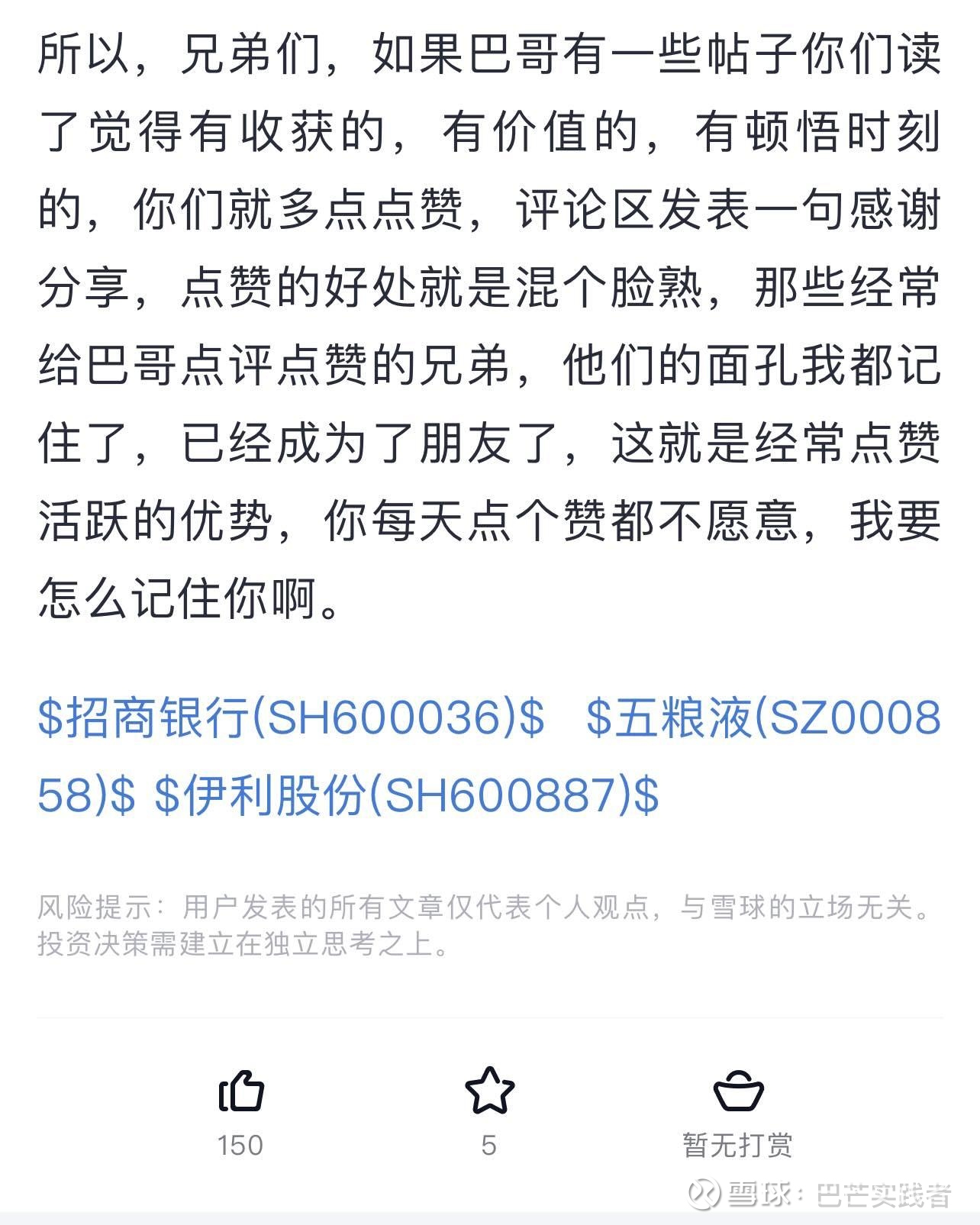
Task: Tip the author via the 暂无打赏 icon
Action: pos(738,1090)
